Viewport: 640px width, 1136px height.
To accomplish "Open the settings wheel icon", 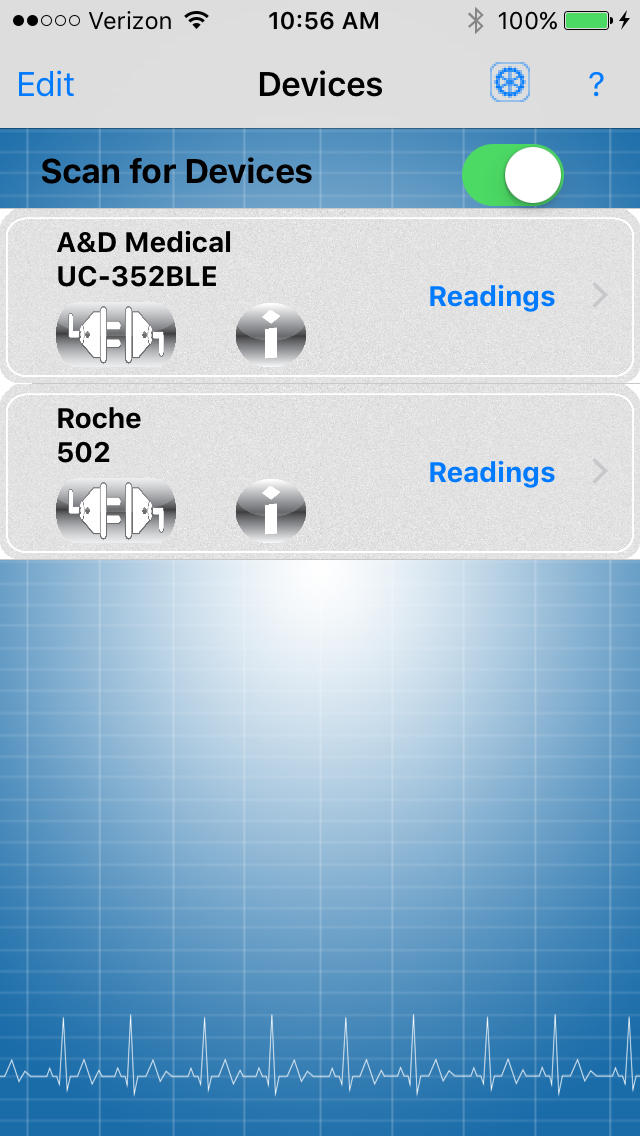I will click(x=510, y=81).
